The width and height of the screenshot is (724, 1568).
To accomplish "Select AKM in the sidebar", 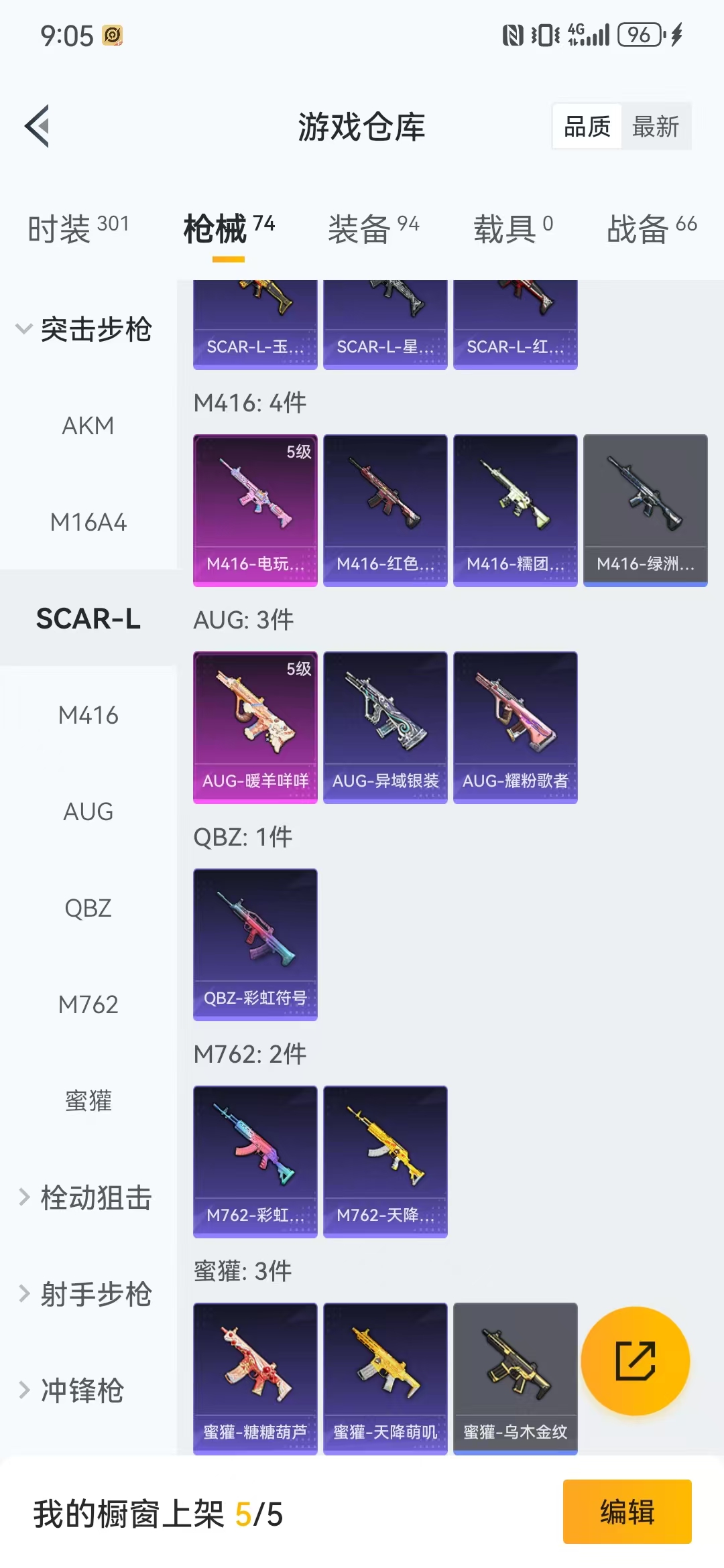I will tap(88, 426).
